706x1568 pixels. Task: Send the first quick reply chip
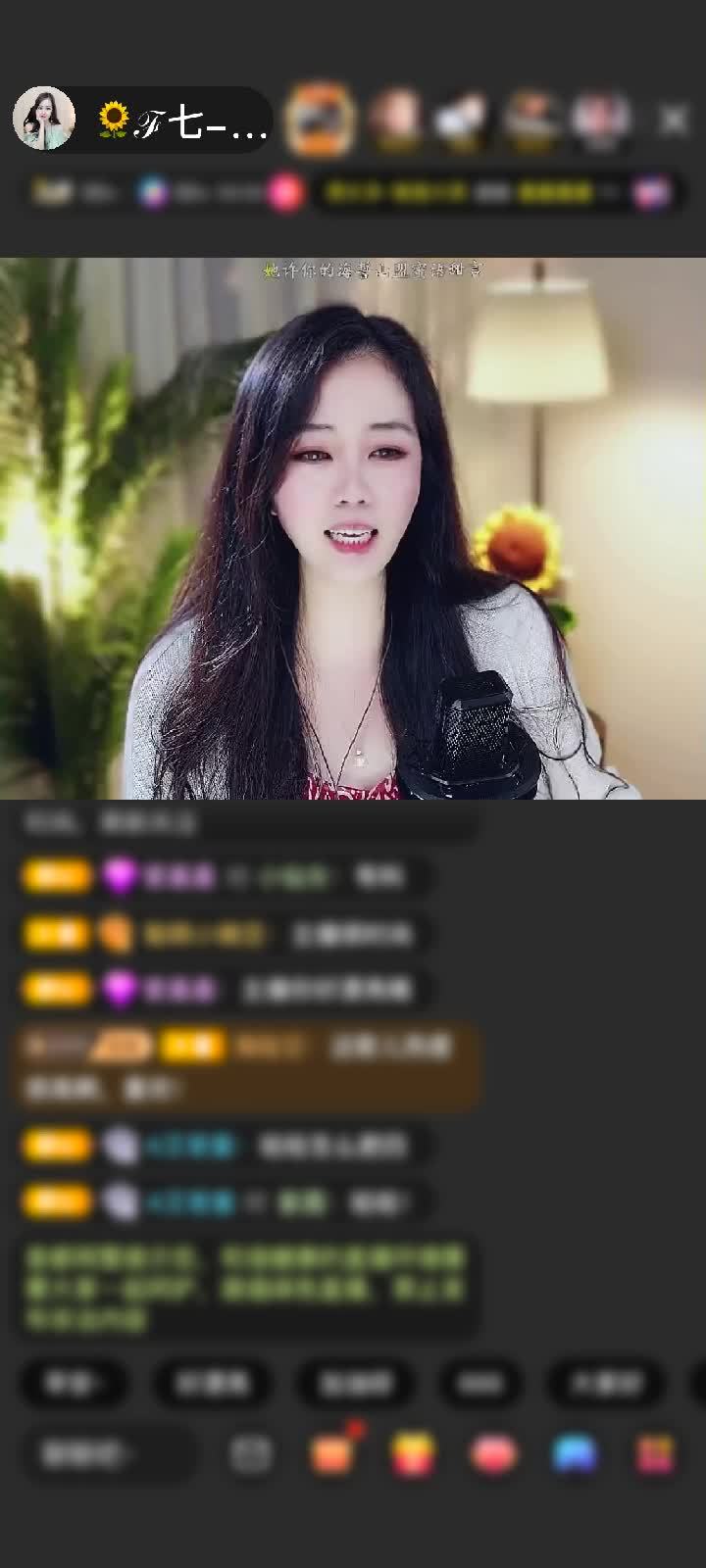pos(75,1383)
